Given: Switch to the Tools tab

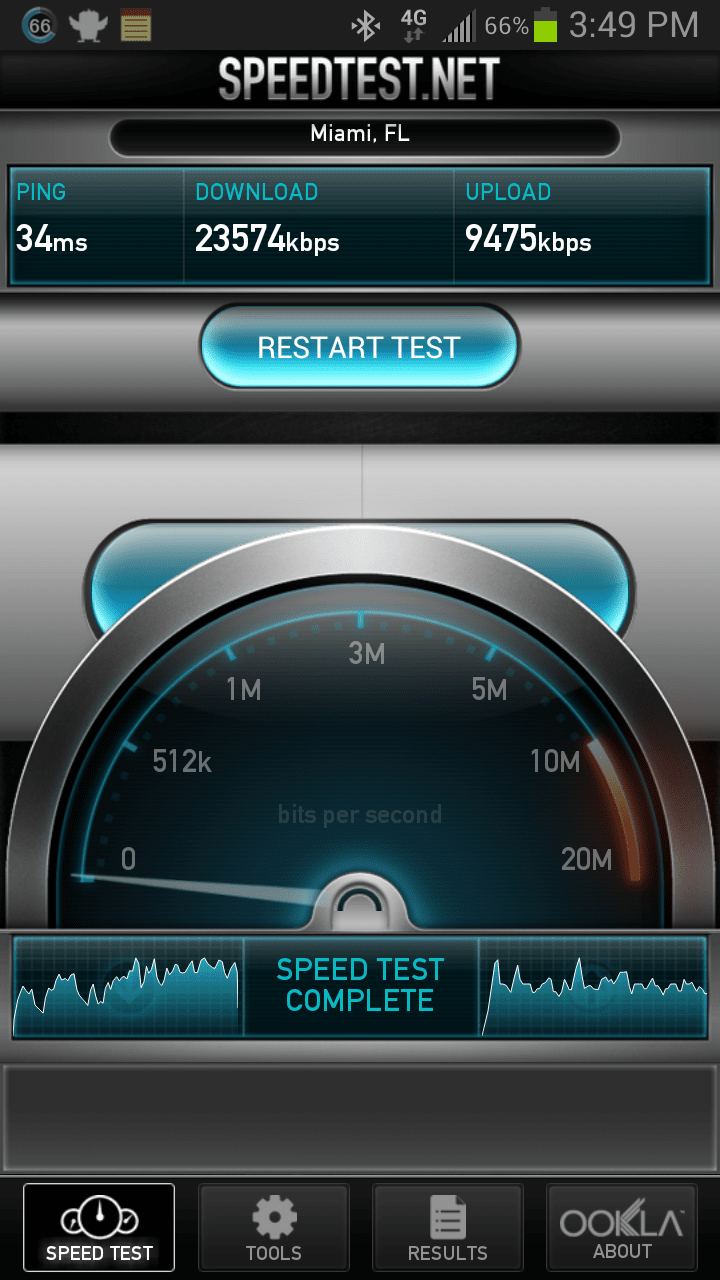Looking at the screenshot, I should [274, 1227].
